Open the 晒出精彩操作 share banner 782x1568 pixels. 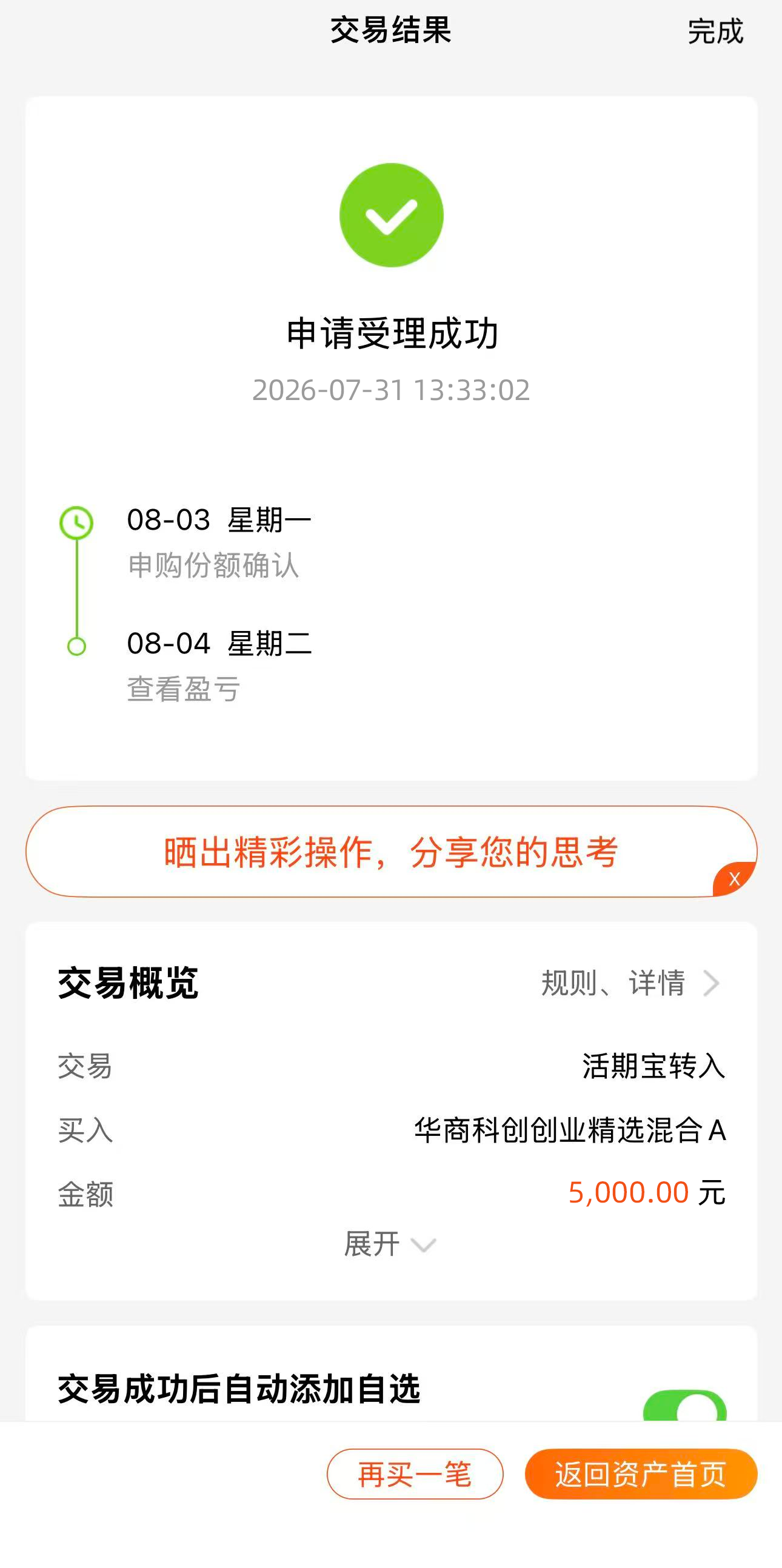392,852
